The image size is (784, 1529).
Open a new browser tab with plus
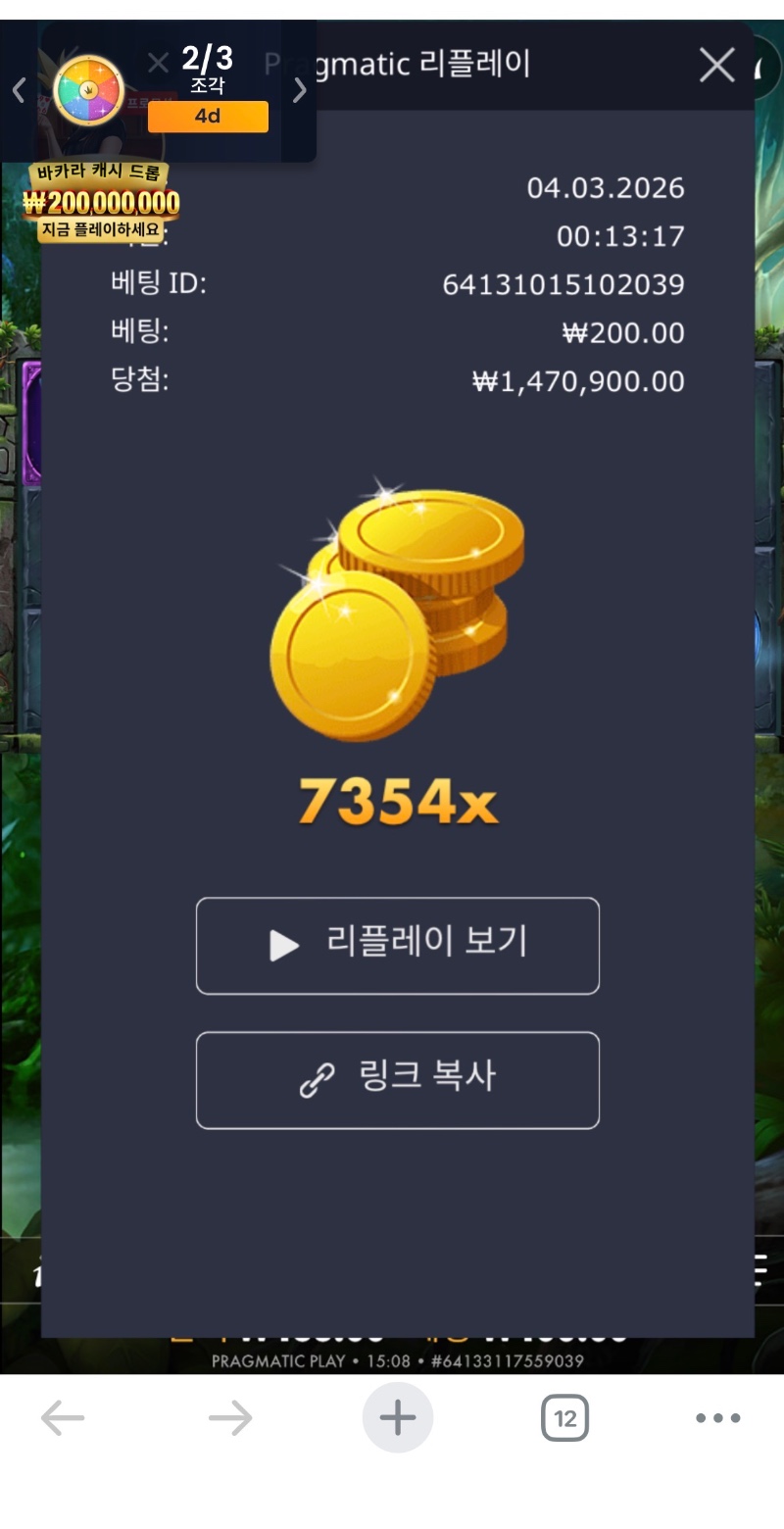tap(397, 1417)
